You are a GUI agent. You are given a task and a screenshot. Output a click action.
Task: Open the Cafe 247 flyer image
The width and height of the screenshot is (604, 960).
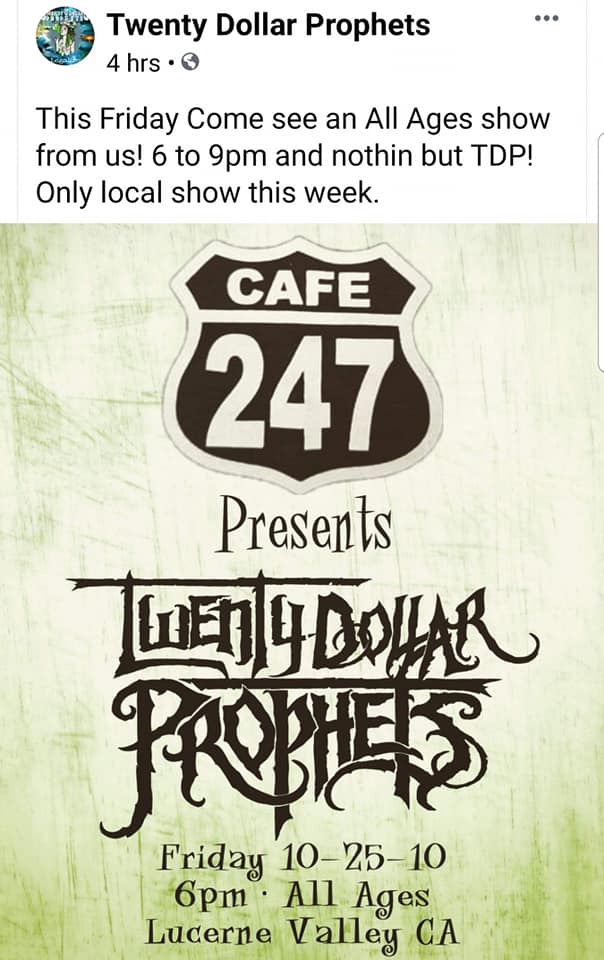click(302, 590)
